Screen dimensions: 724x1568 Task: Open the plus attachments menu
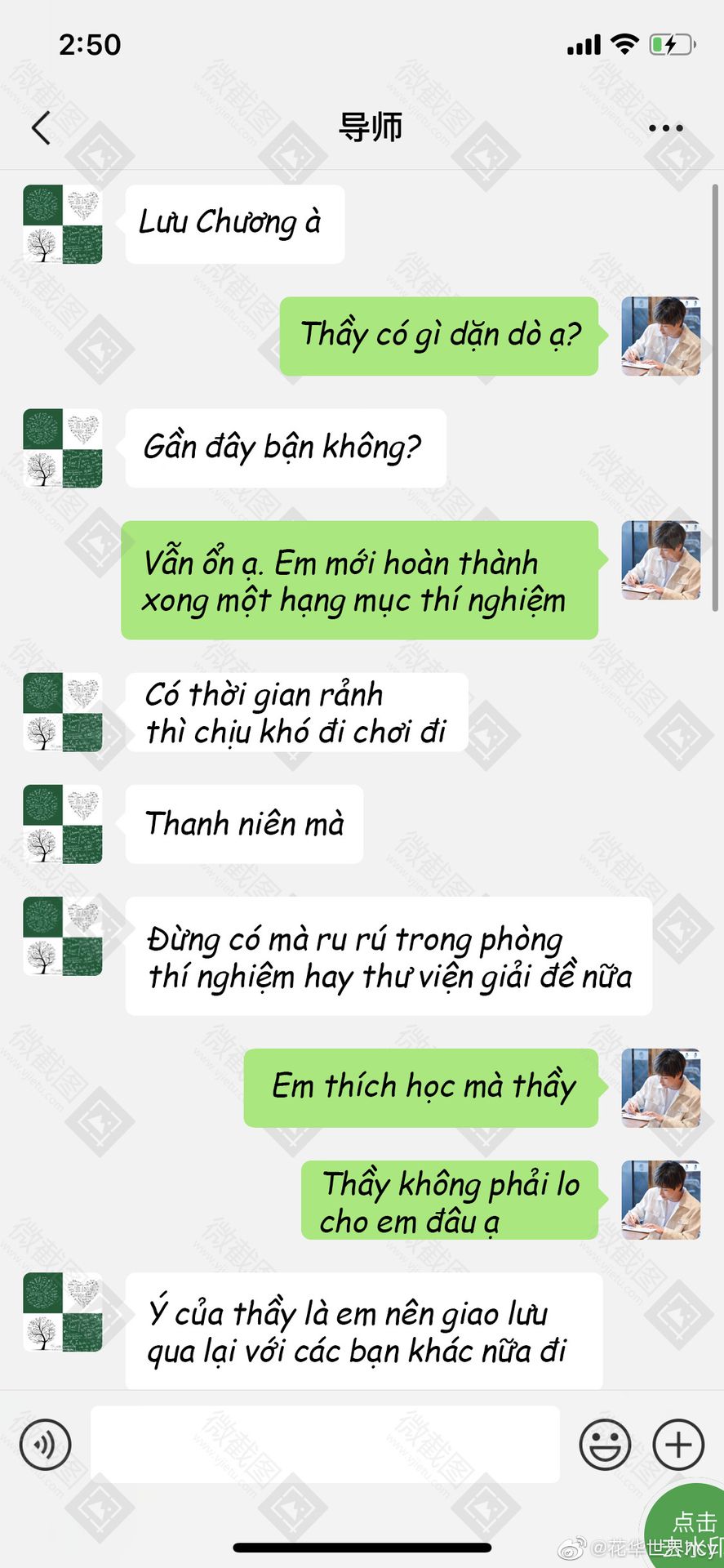coord(678,1445)
